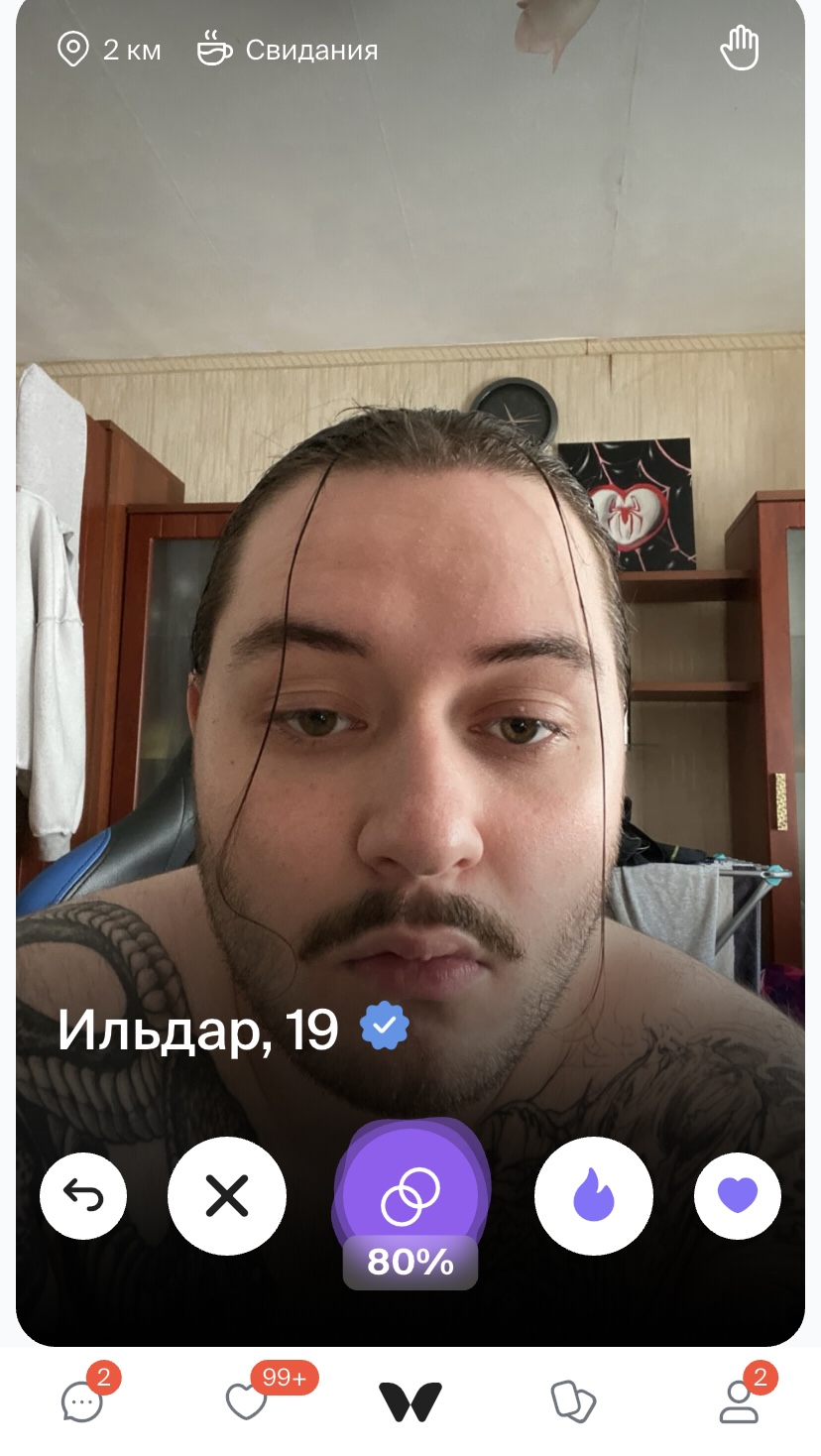Open the cards tab
The width and height of the screenshot is (821, 1456).
[573, 1402]
